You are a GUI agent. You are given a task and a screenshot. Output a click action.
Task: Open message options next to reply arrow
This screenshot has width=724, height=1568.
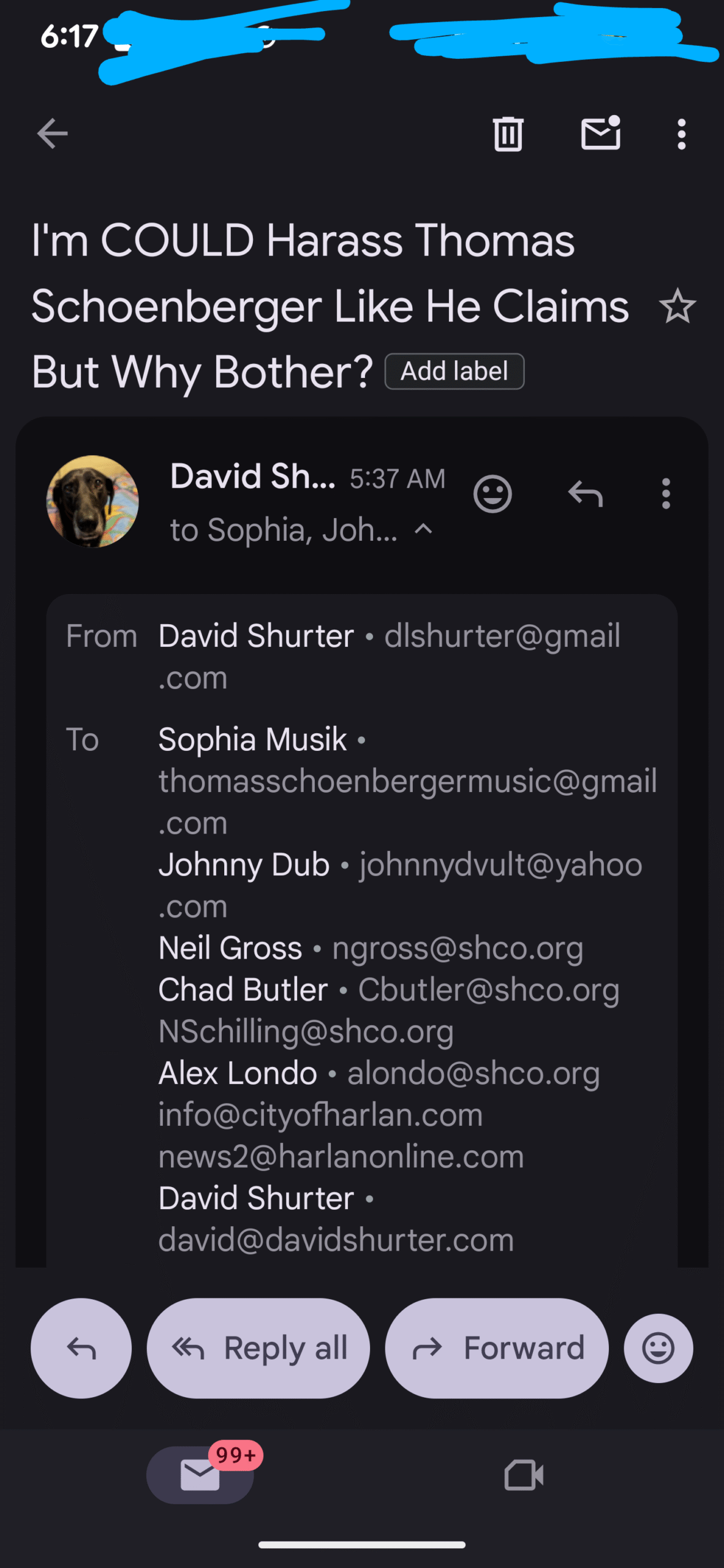666,494
